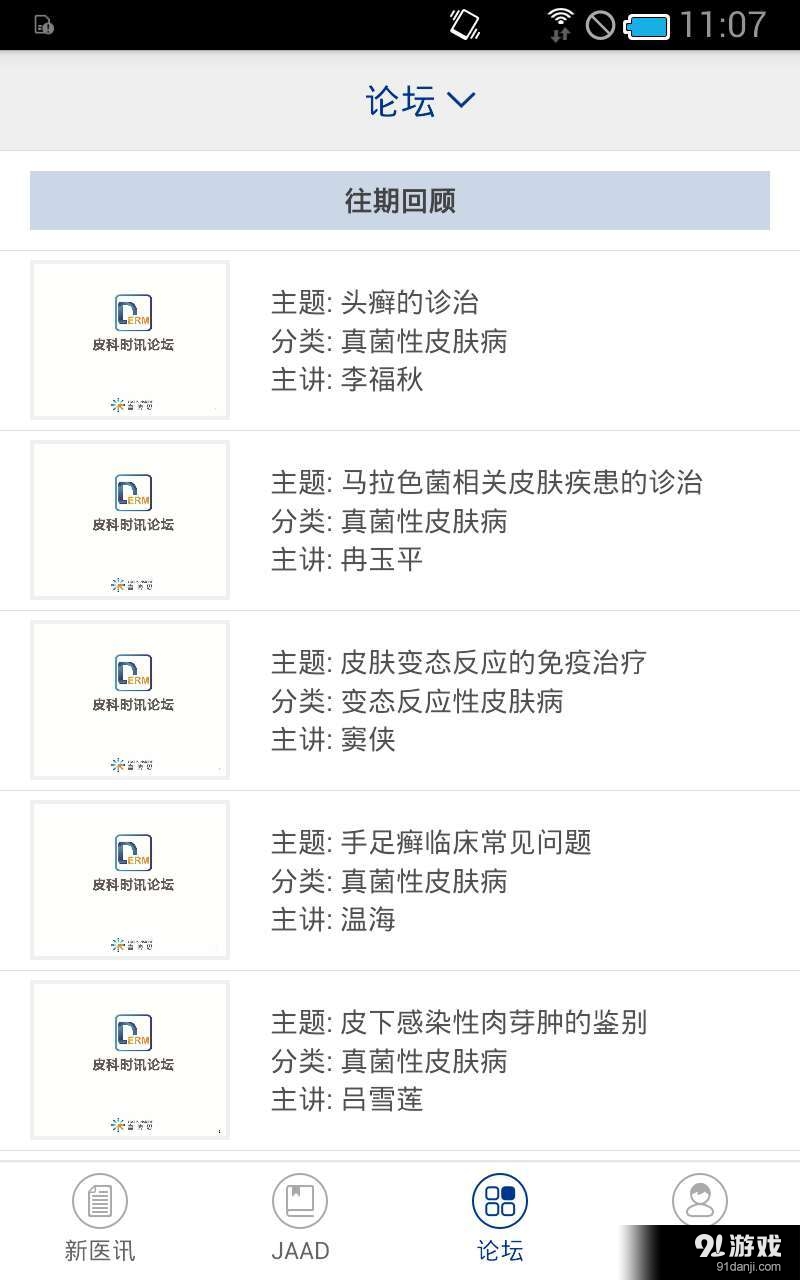Open 皮下感染性肉芽肿的鉴别 lecture entry
The height and width of the screenshot is (1280, 800).
pyautogui.click(x=400, y=1060)
